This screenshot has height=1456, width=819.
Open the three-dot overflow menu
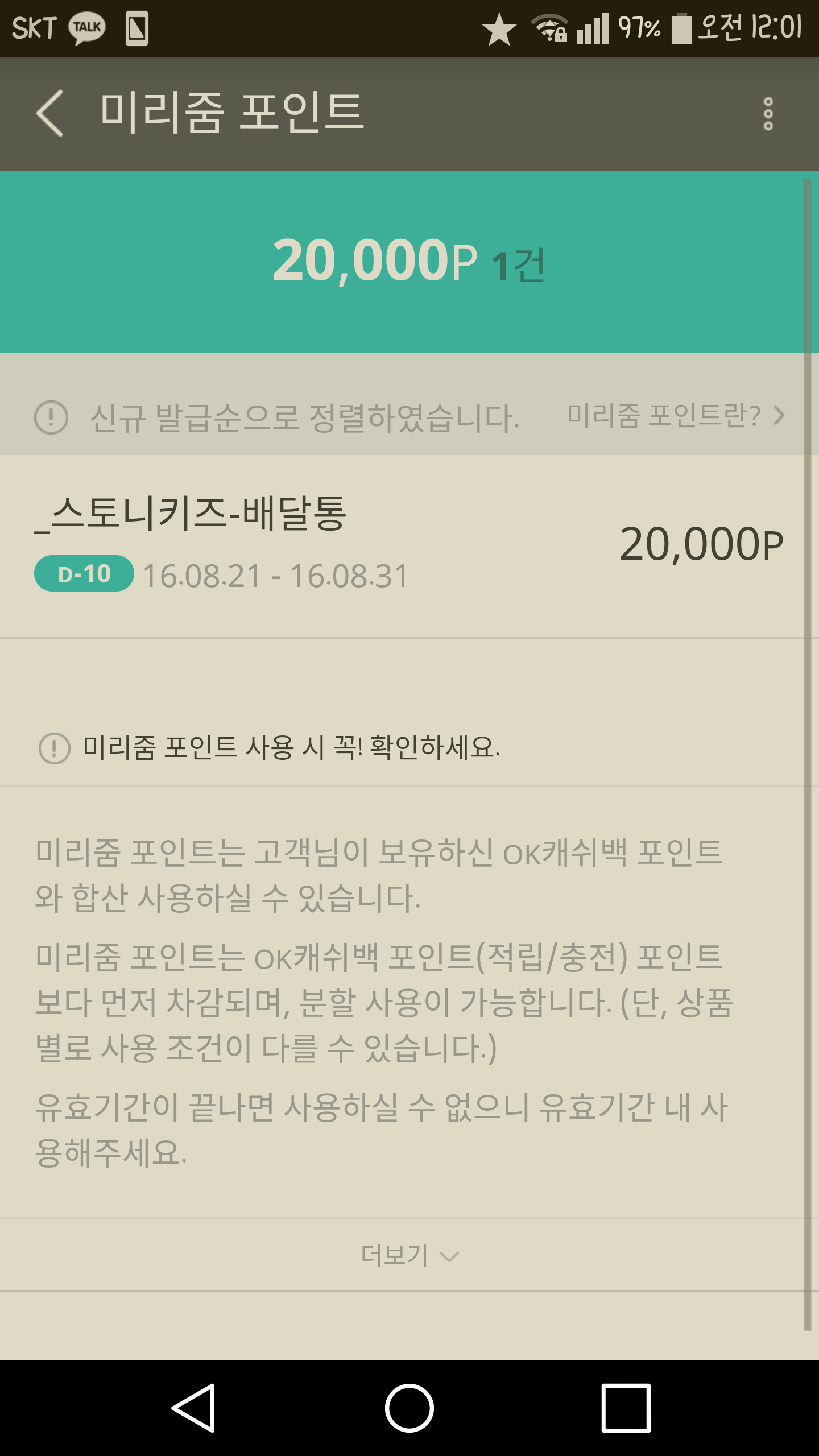point(768,113)
